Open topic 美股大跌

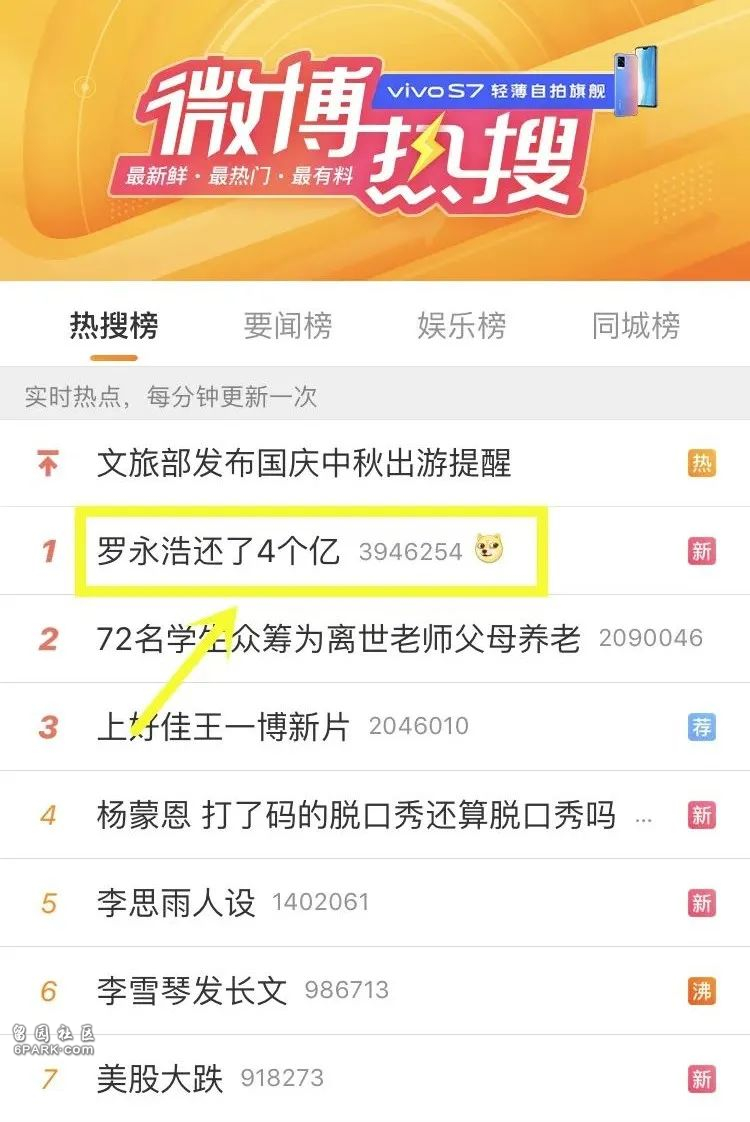(x=160, y=1079)
